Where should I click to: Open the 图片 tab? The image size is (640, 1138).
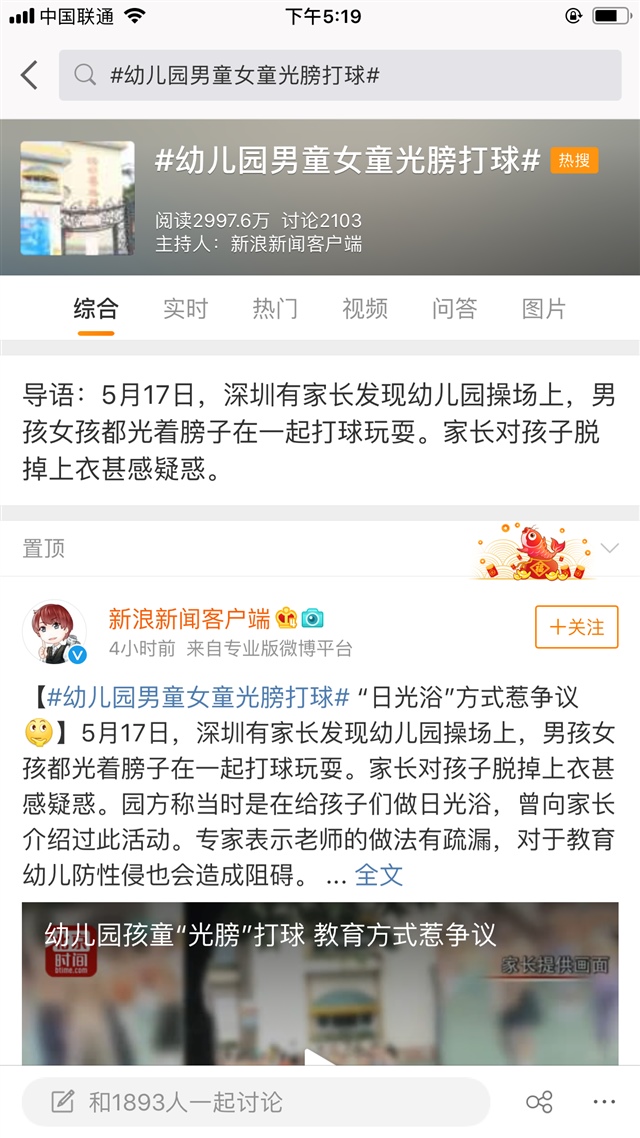click(544, 308)
